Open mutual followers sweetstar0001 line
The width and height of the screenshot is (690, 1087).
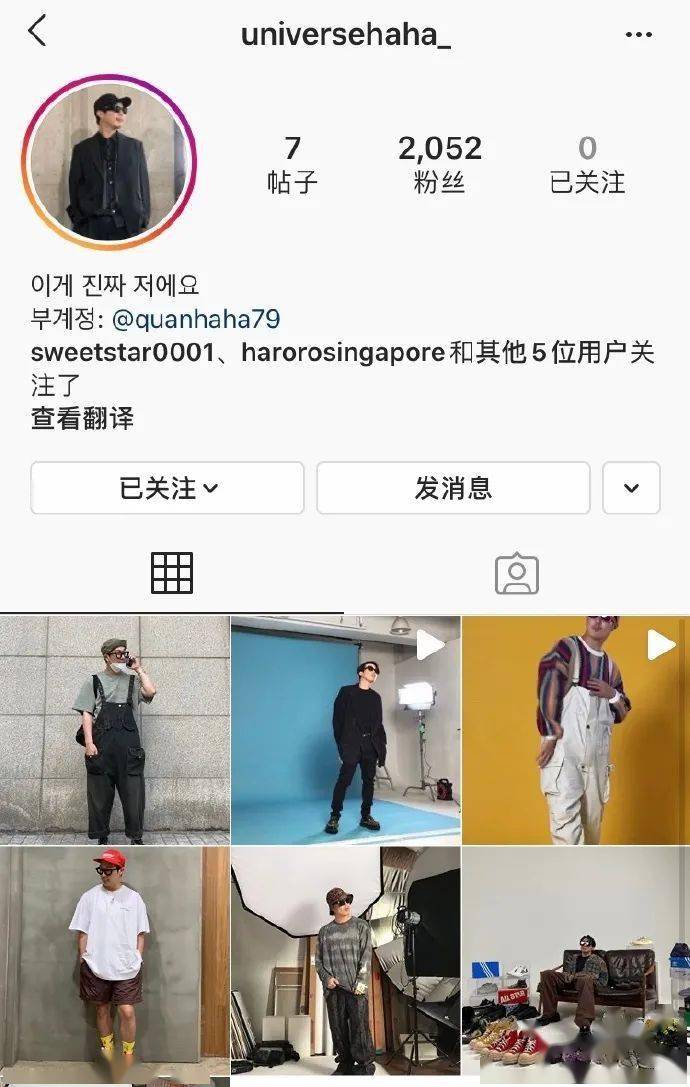tap(340, 354)
